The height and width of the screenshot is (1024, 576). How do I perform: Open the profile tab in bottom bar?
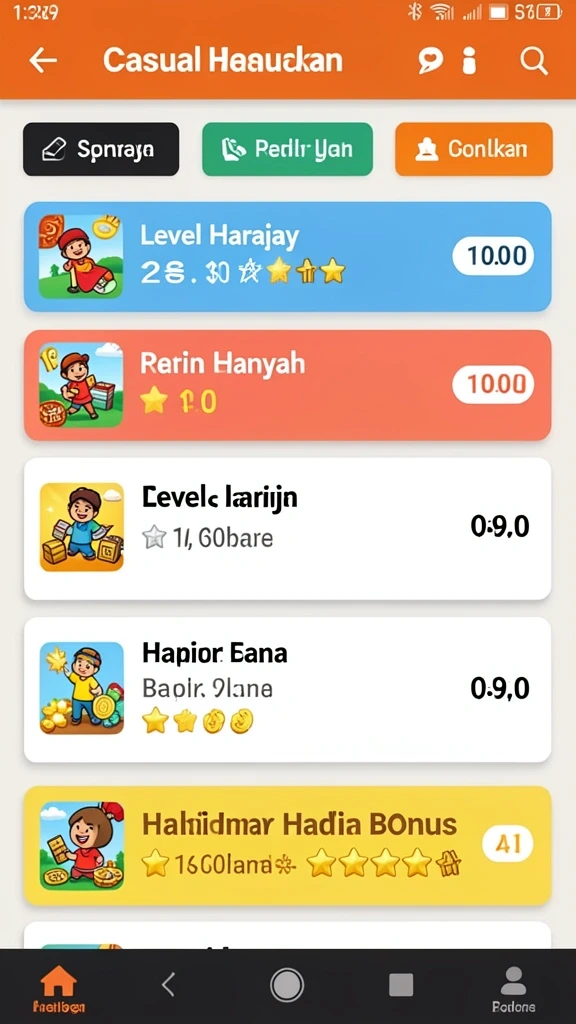point(513,988)
